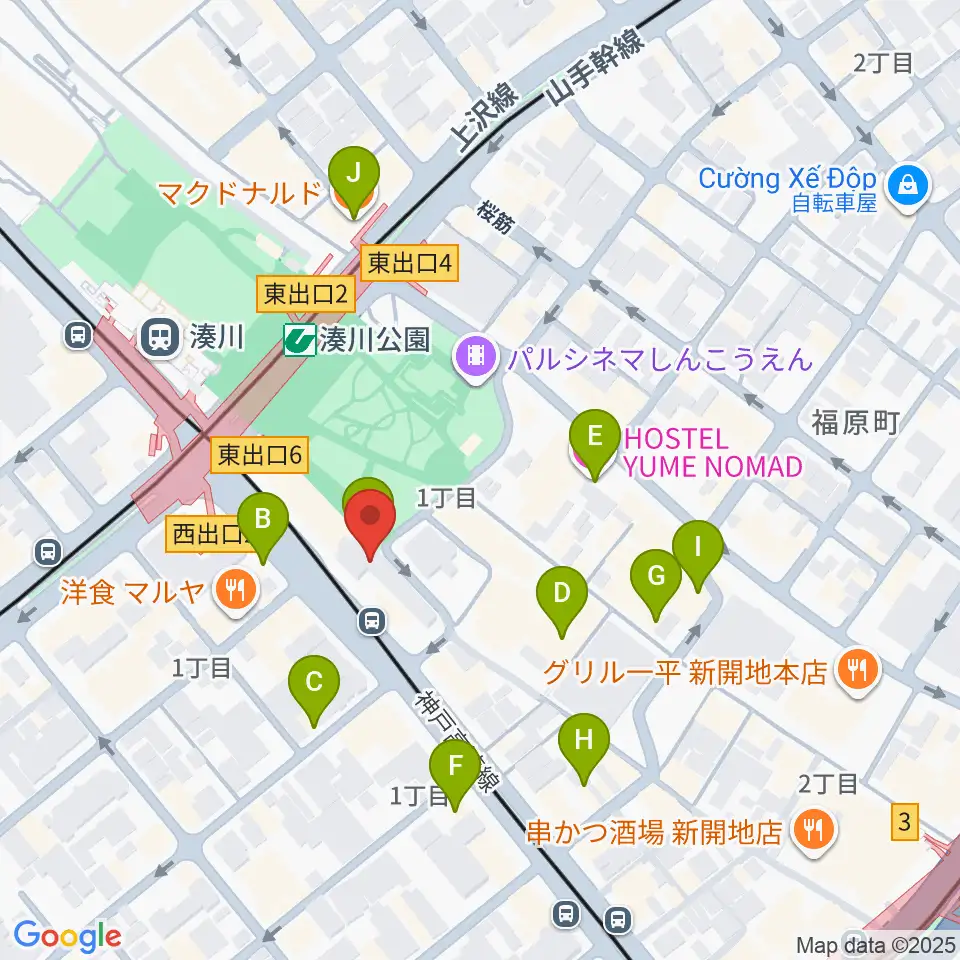This screenshot has height=960, width=960.
Task: Tap the green marker labeled I
Action: (x=697, y=549)
